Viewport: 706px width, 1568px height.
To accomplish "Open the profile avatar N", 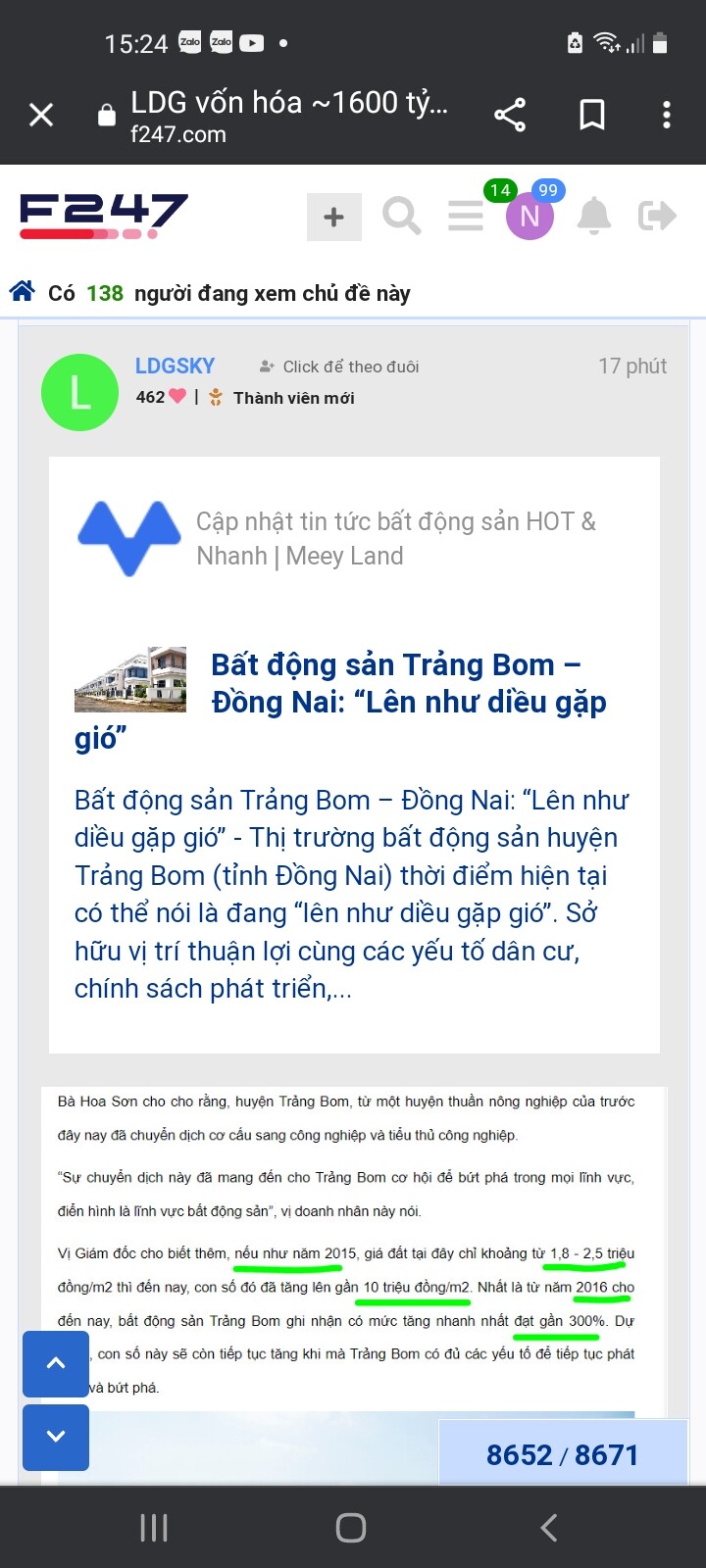I will click(529, 217).
